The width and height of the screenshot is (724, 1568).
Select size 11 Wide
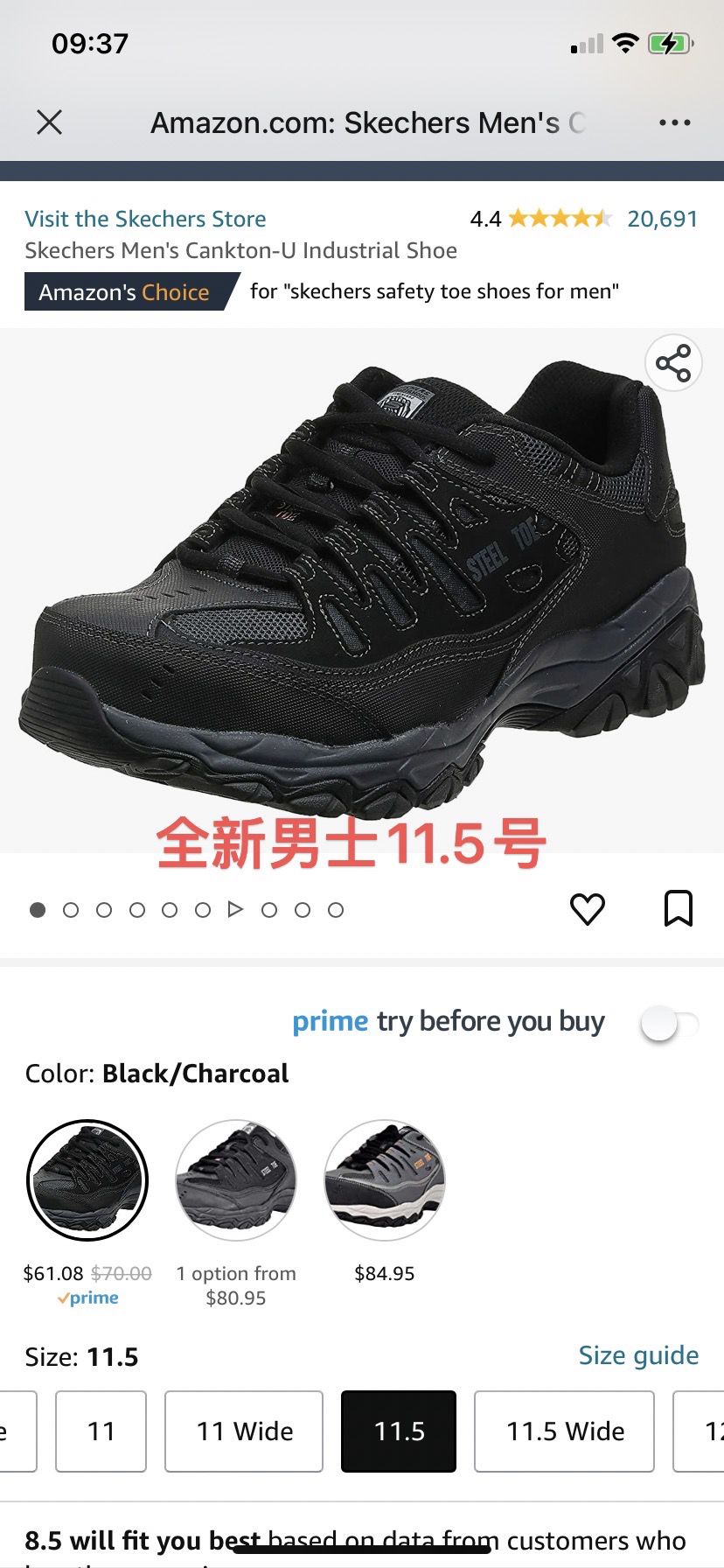point(244,1431)
